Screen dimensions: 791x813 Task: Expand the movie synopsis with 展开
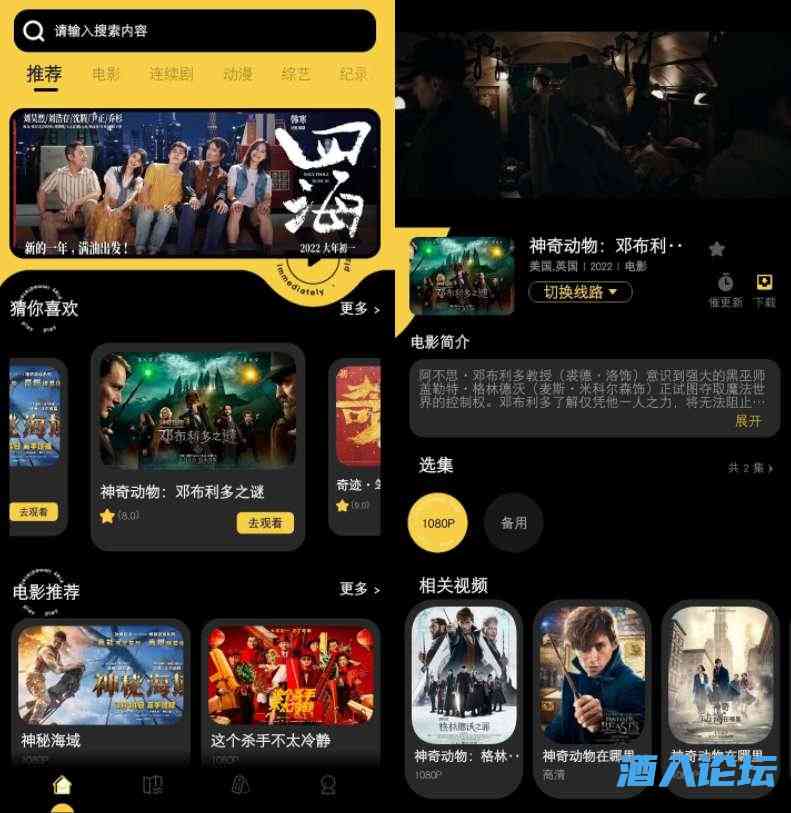pos(748,421)
